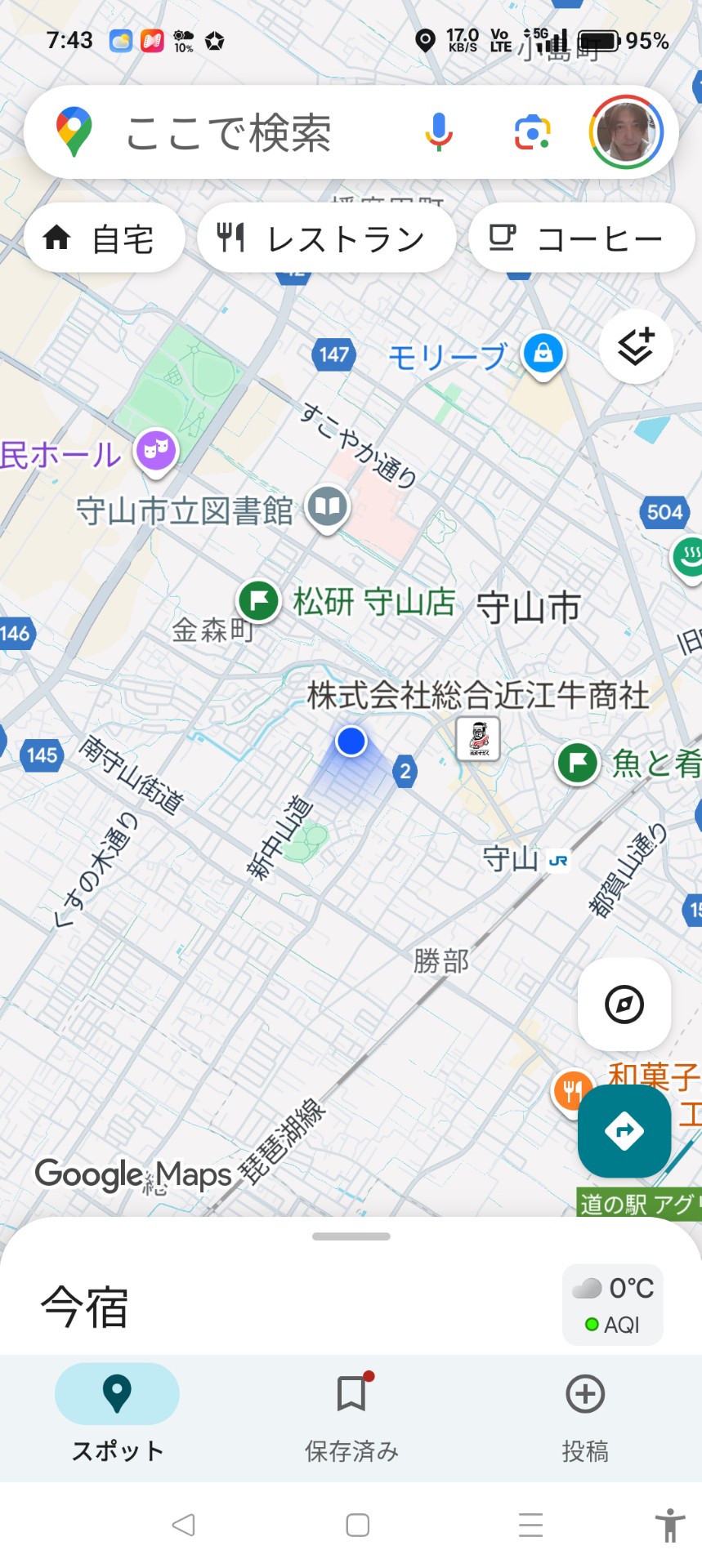The image size is (702, 1568).
Task: Start directions with the teal arrow button
Action: coord(624,1131)
